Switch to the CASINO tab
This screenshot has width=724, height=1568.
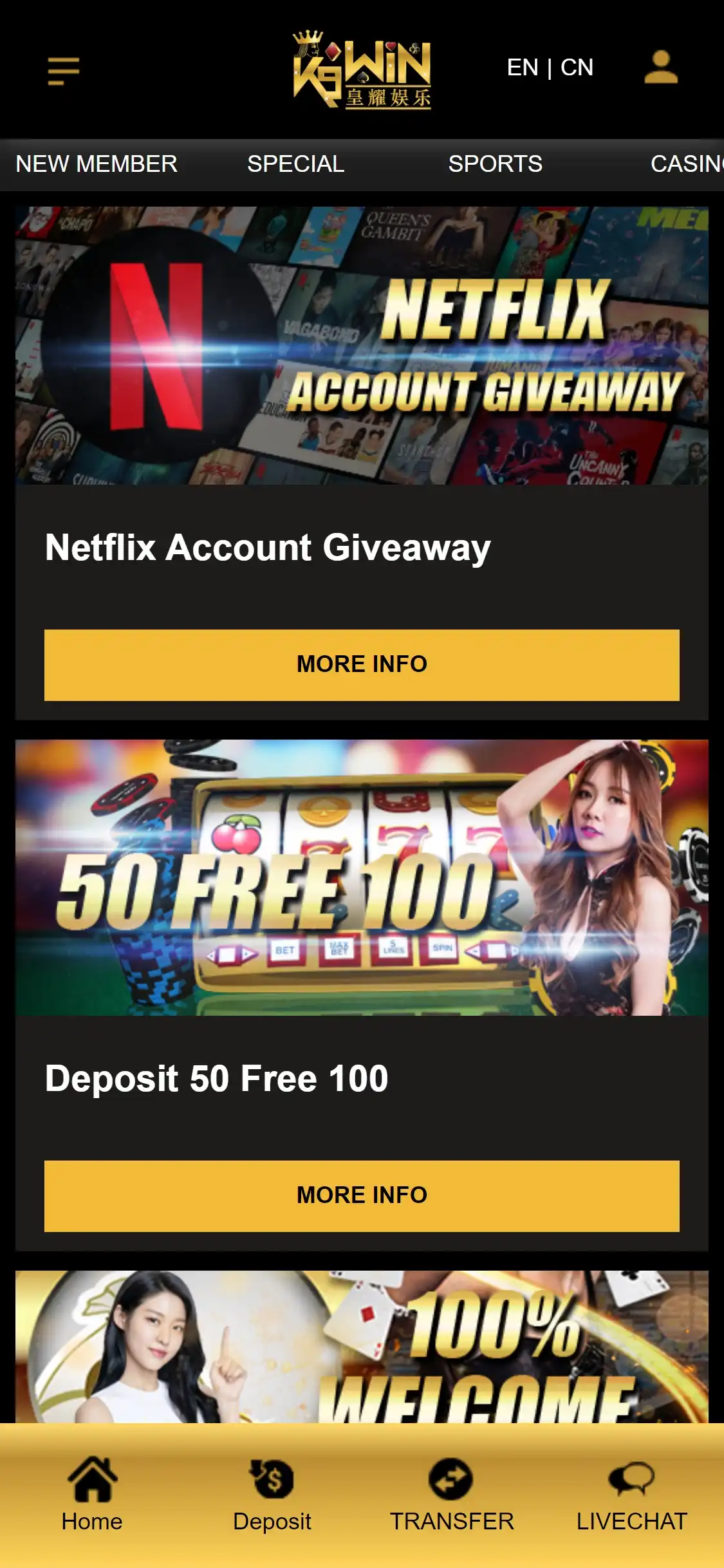click(x=686, y=164)
